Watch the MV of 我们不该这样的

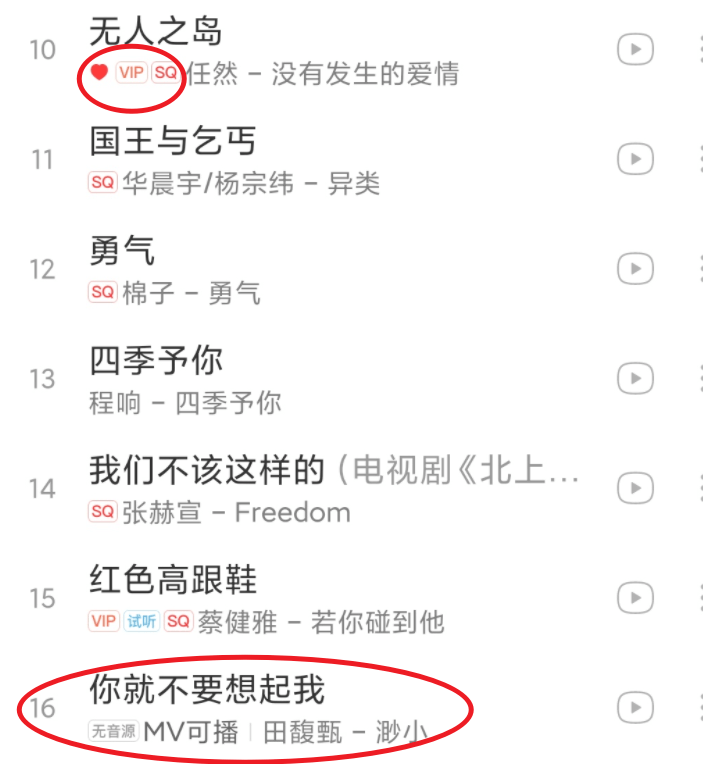click(635, 488)
